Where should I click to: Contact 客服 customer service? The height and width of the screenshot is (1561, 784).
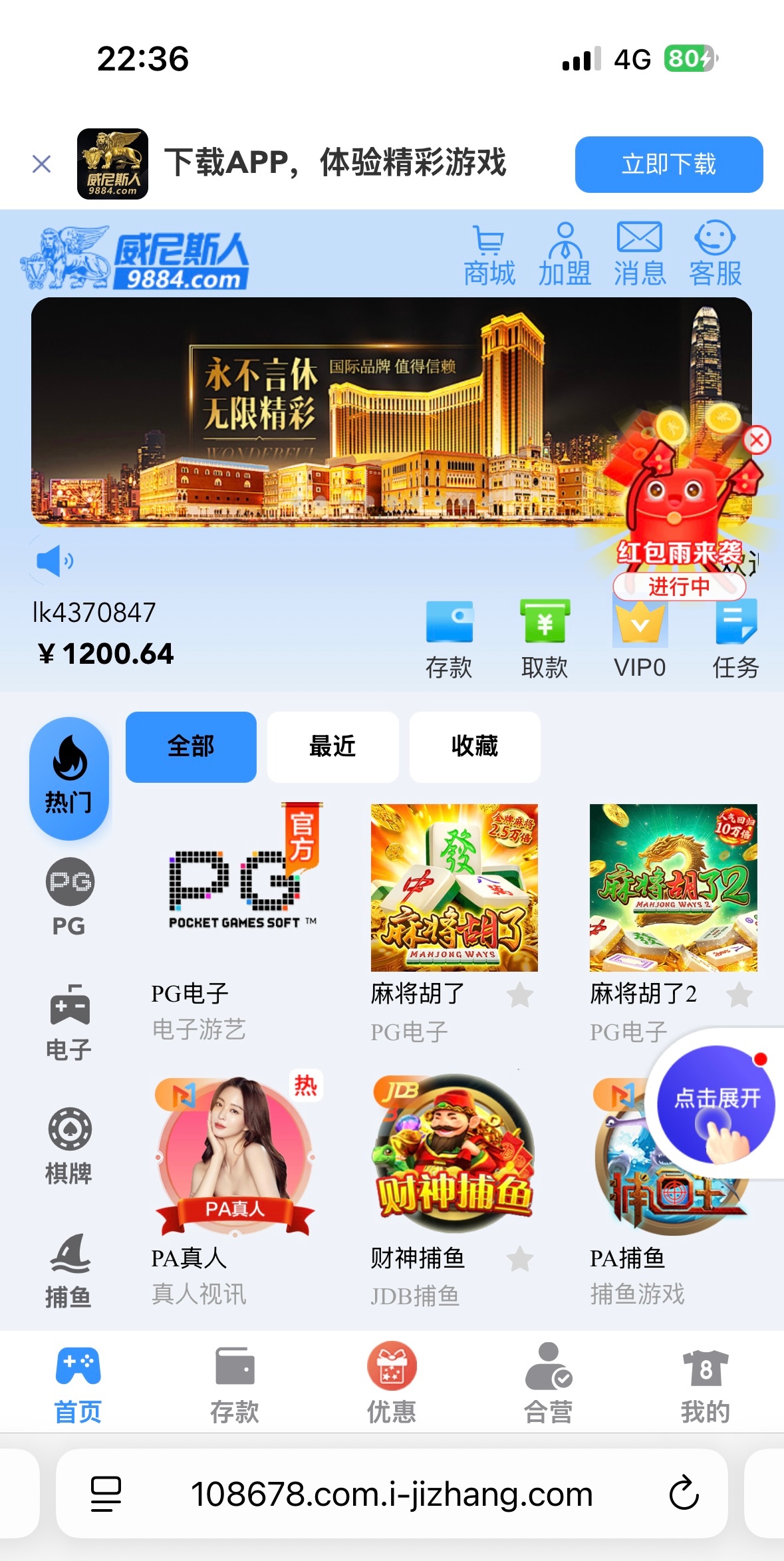(x=715, y=255)
